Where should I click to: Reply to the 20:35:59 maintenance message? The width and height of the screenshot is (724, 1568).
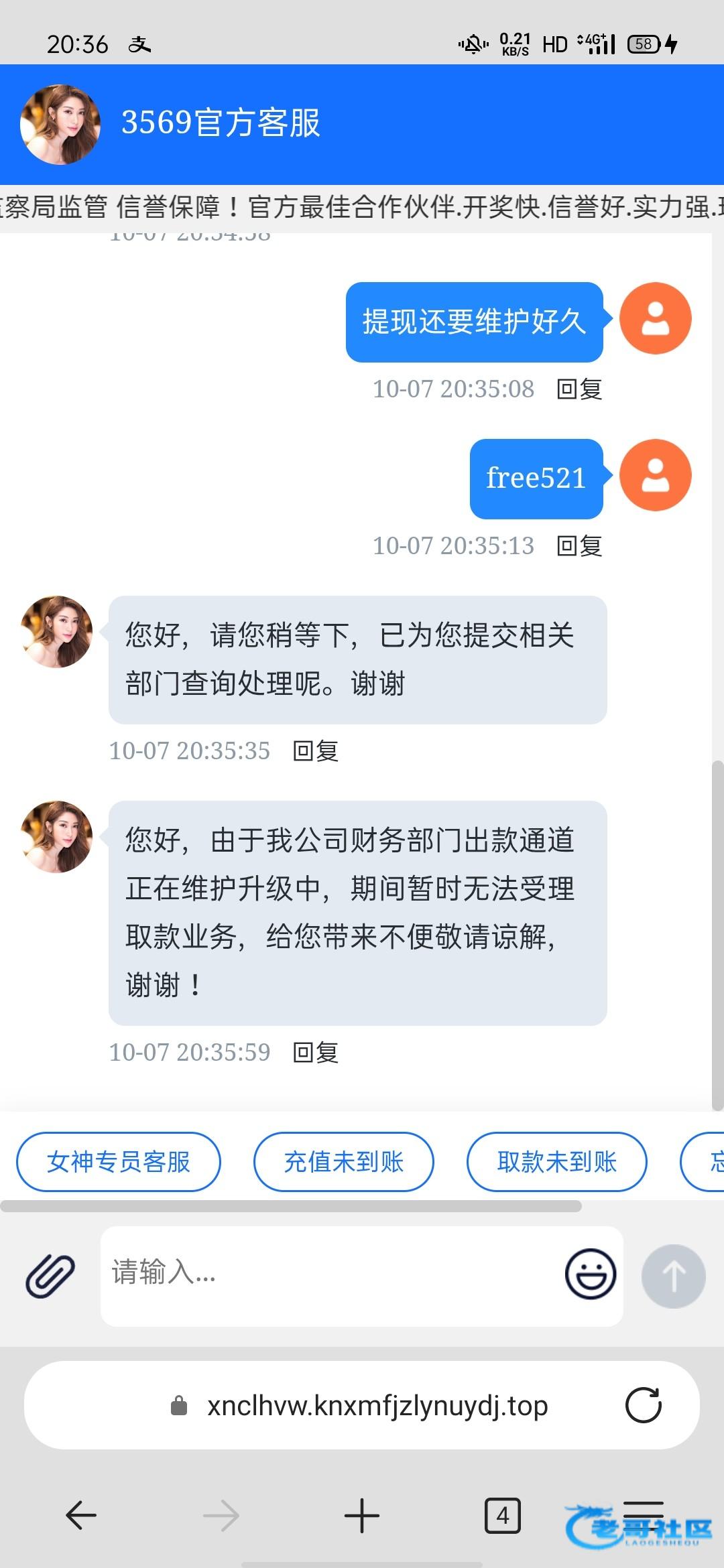pyautogui.click(x=316, y=1053)
